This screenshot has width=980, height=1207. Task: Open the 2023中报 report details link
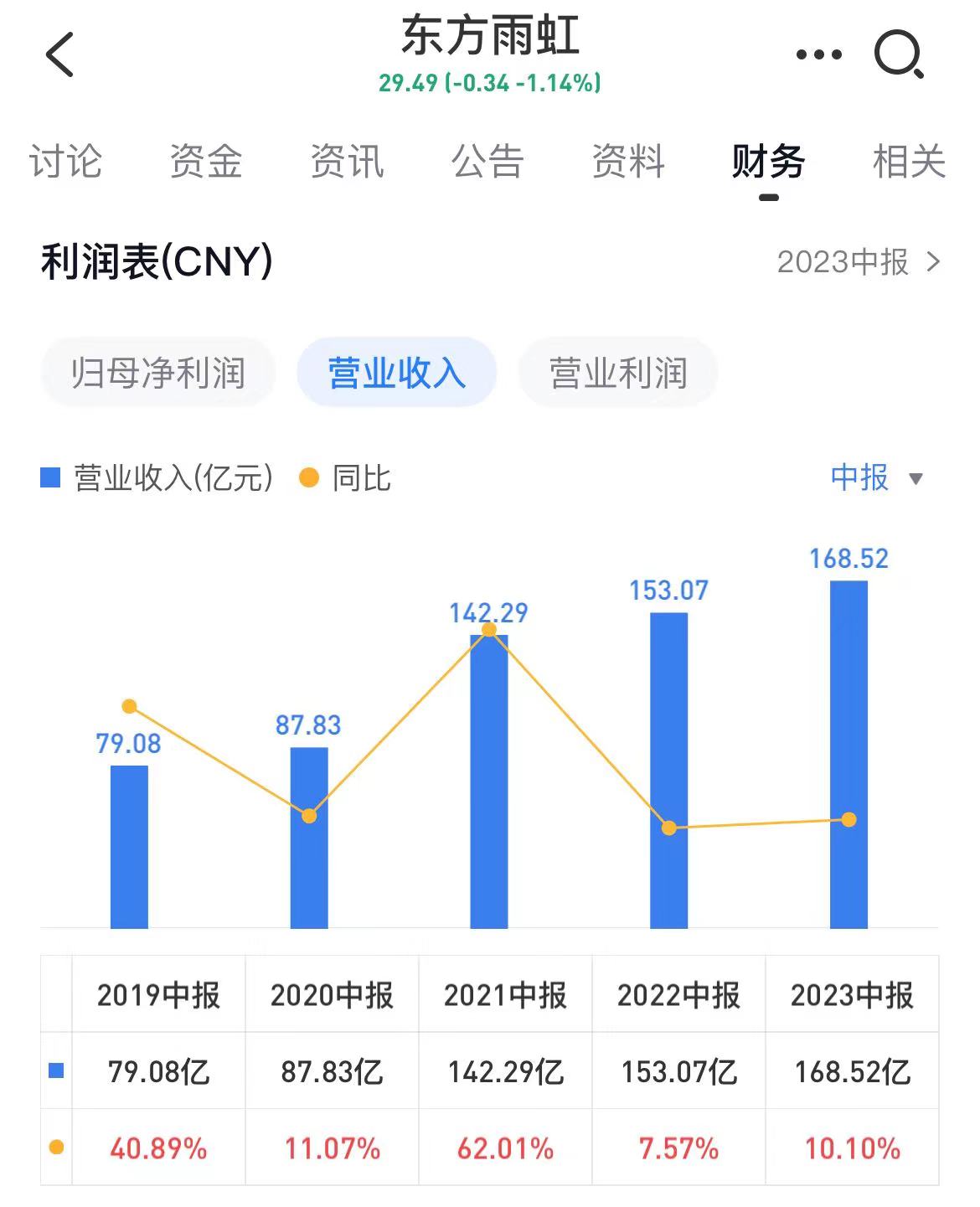click(859, 262)
